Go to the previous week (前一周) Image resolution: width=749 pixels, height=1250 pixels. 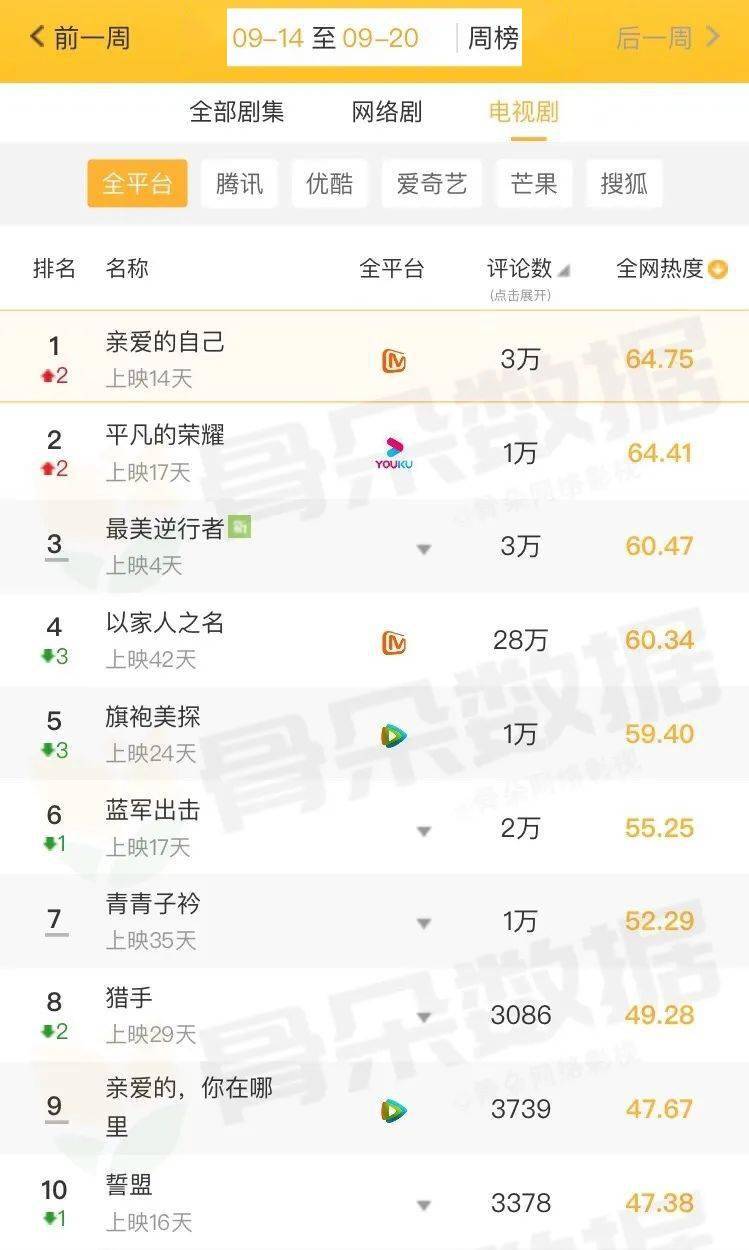80,39
